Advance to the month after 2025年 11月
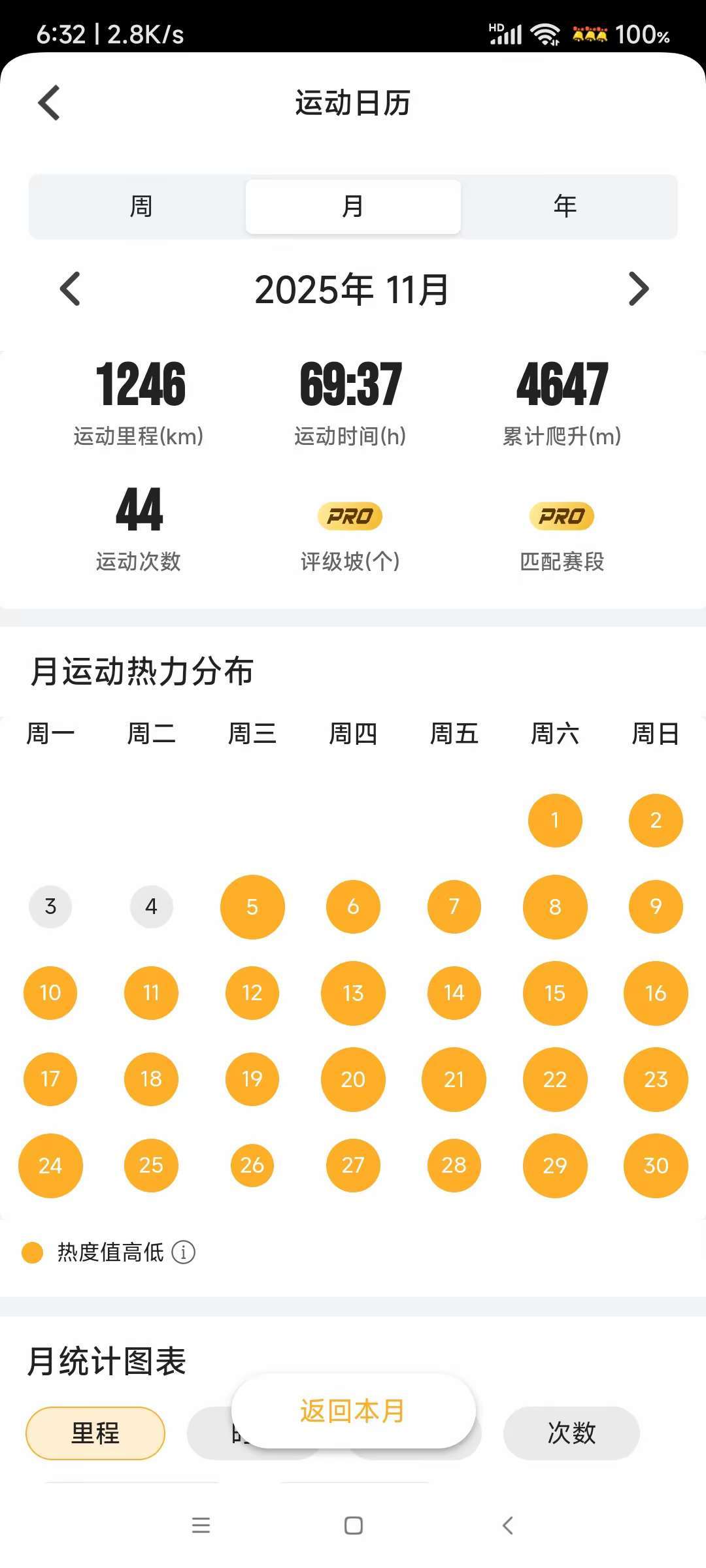Screen dimensions: 706x1568 [638, 289]
